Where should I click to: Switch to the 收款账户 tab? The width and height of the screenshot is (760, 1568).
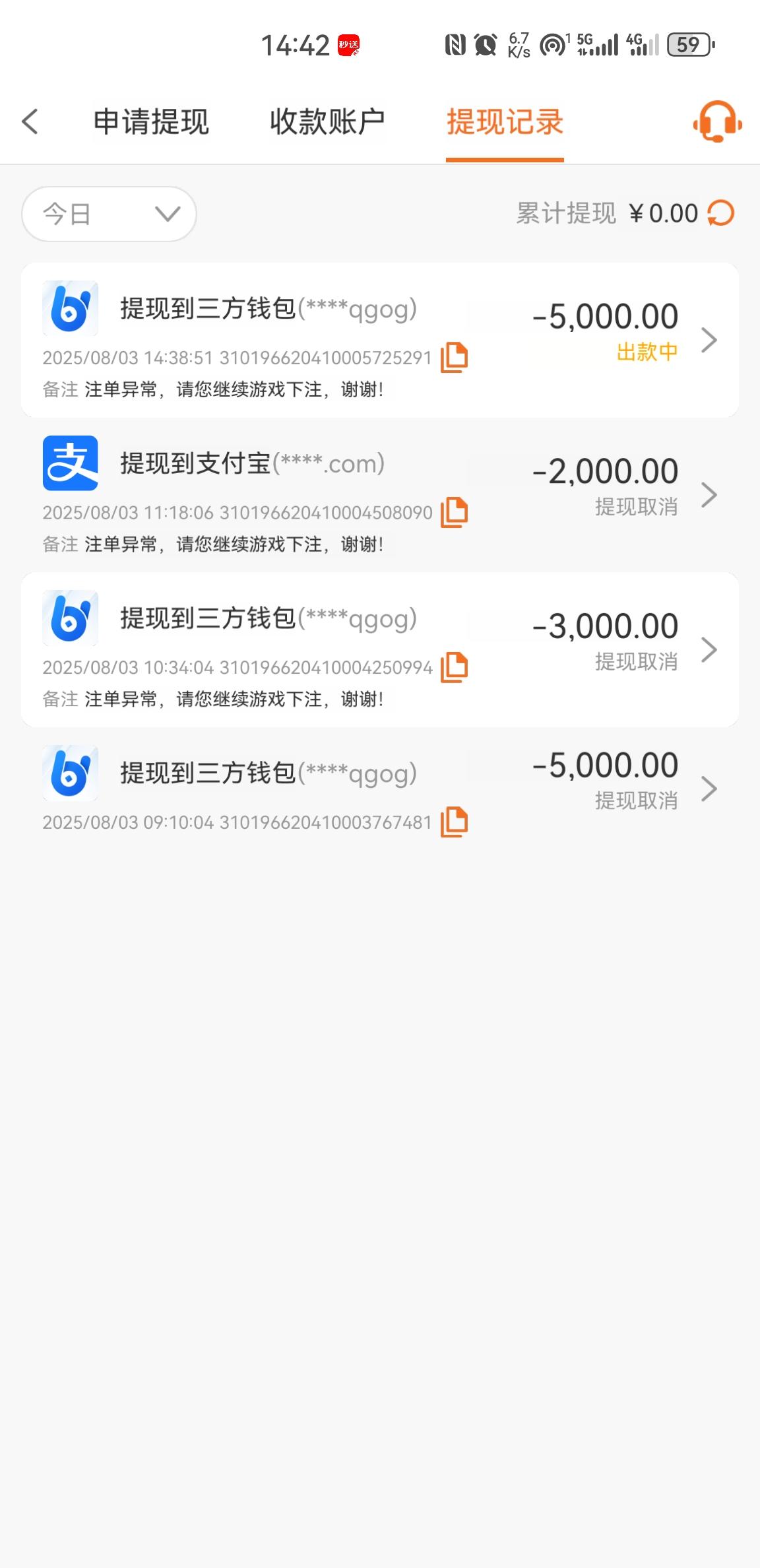[x=327, y=122]
